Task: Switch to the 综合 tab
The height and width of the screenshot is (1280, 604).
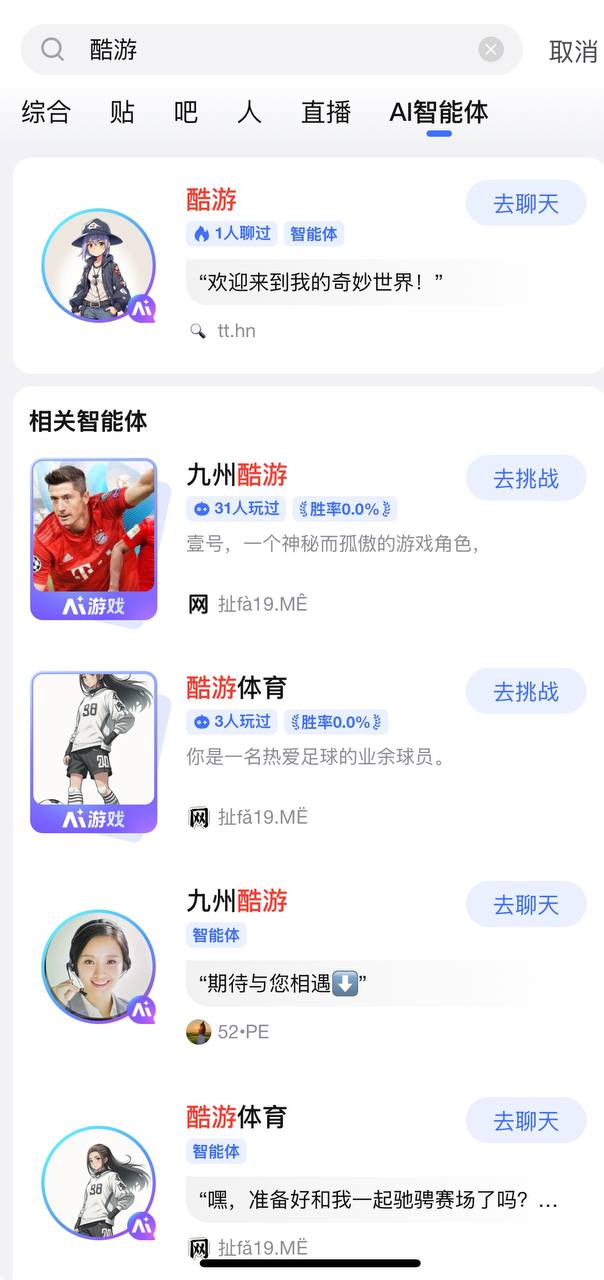Action: 46,112
